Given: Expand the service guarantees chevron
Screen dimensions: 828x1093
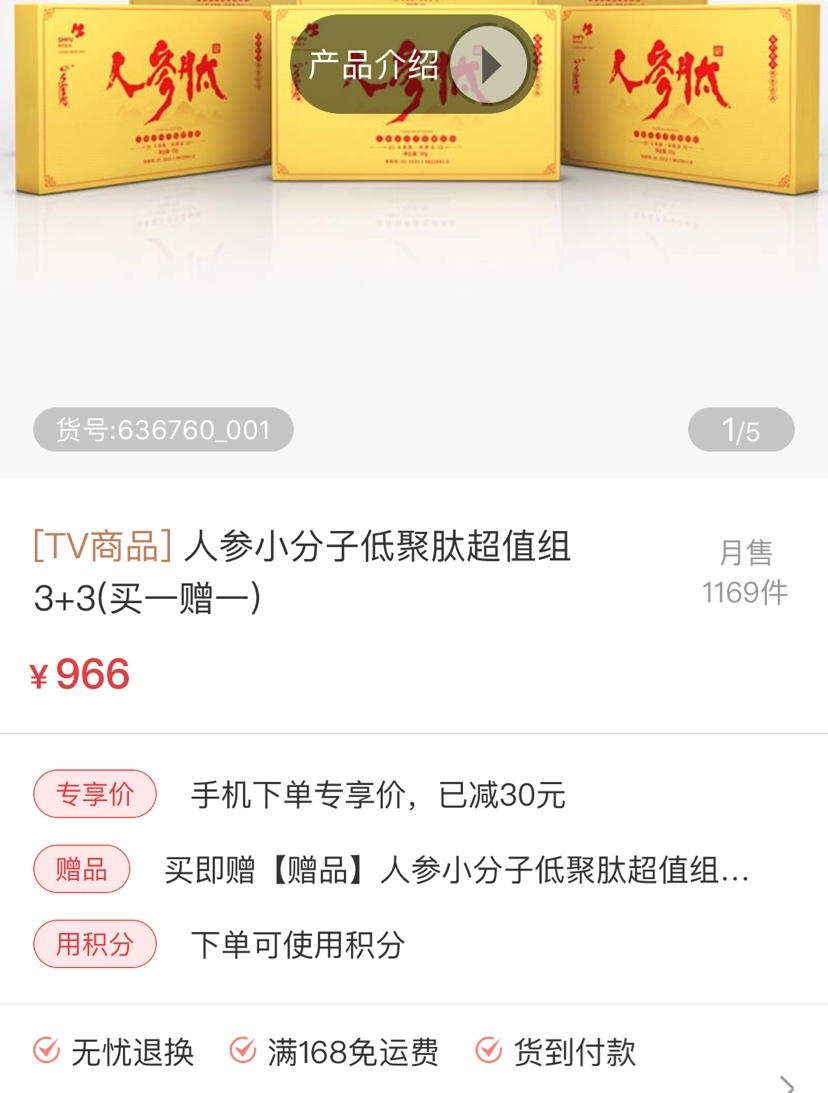Looking at the screenshot, I should 787,1084.
